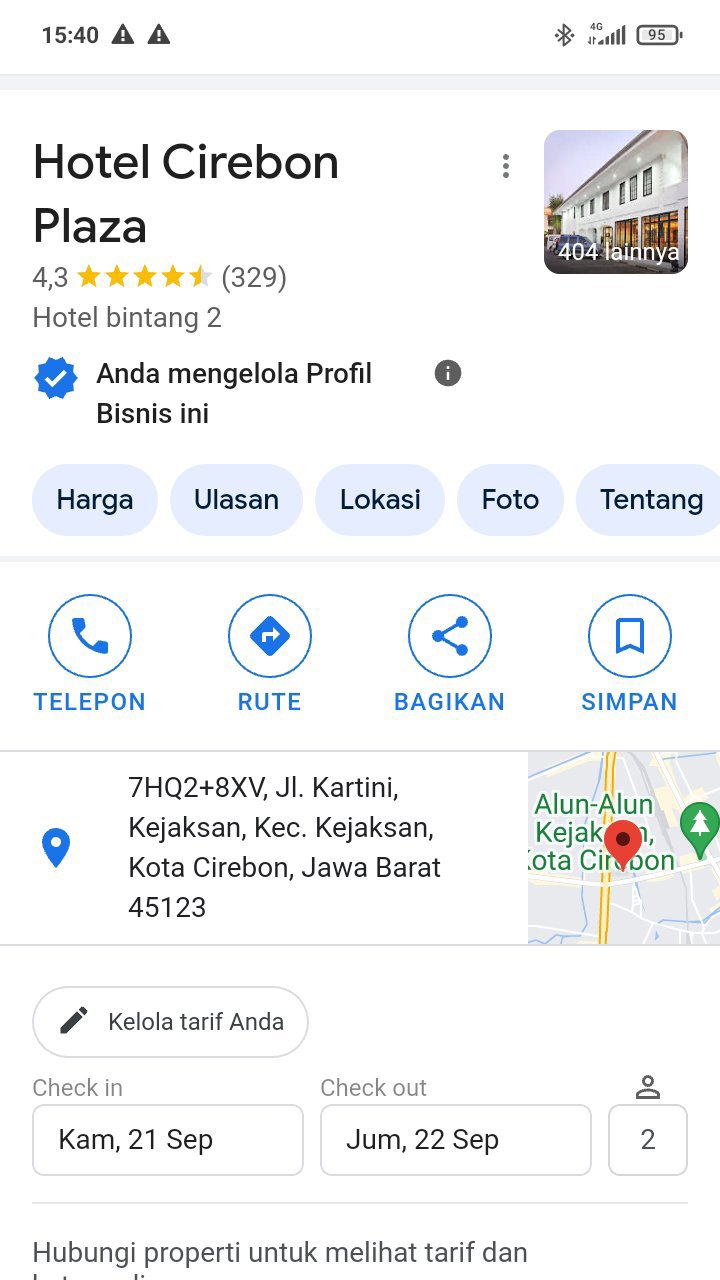
Task: Tap Kelola tarif Anda button
Action: coord(170,1022)
